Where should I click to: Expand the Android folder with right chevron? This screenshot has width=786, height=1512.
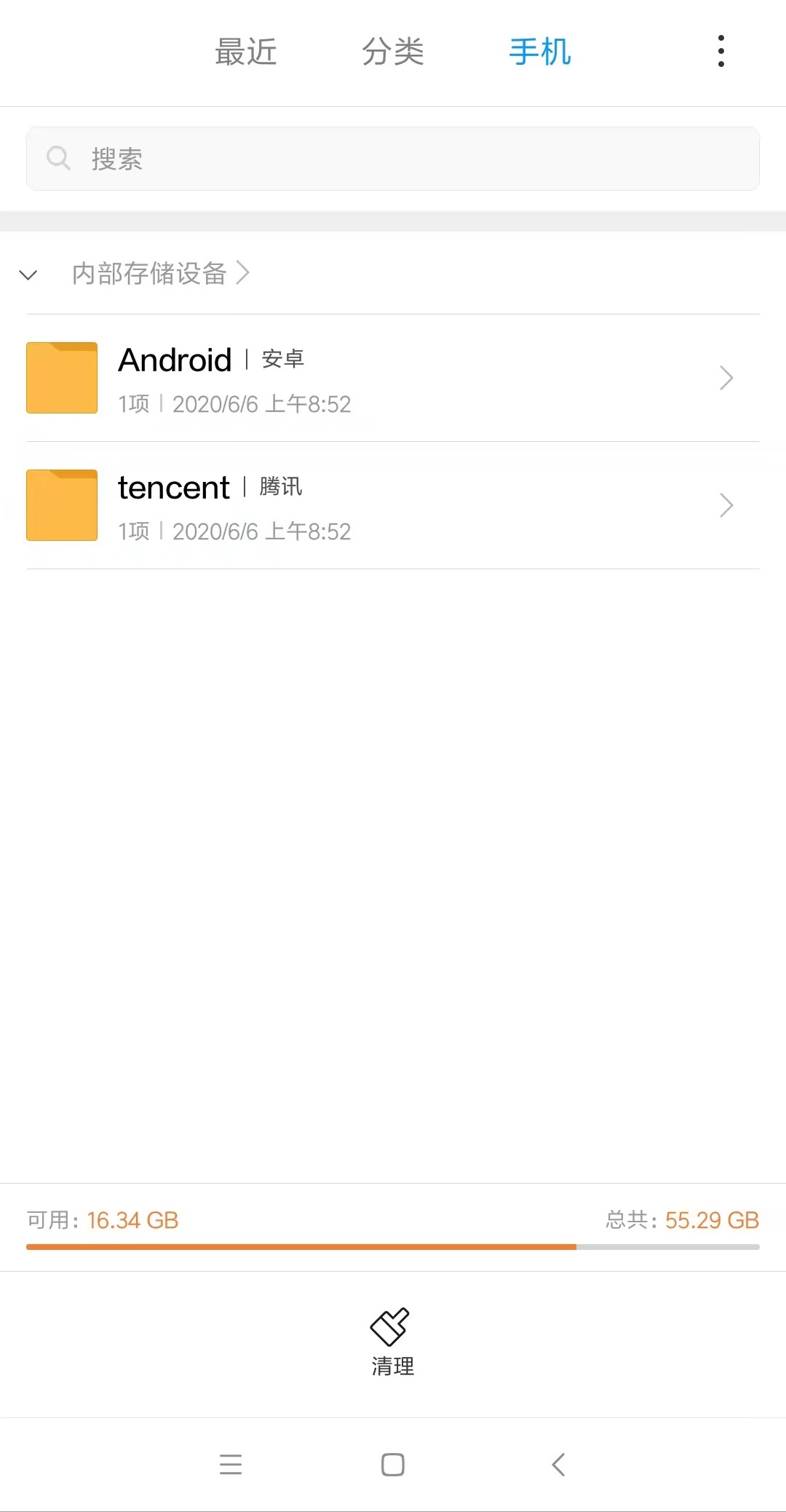pyautogui.click(x=726, y=378)
